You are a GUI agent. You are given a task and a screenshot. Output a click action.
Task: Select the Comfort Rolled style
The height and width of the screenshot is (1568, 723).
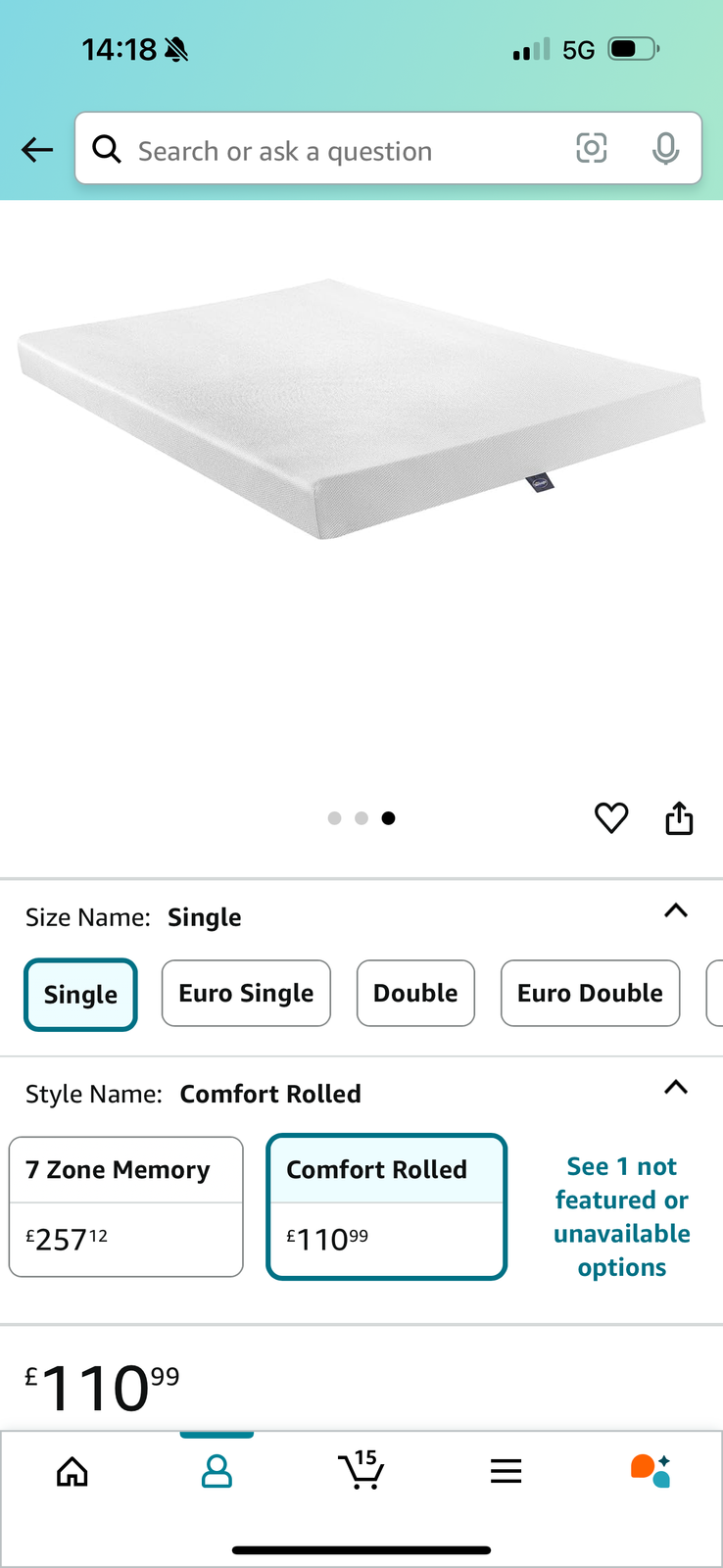pos(386,1205)
